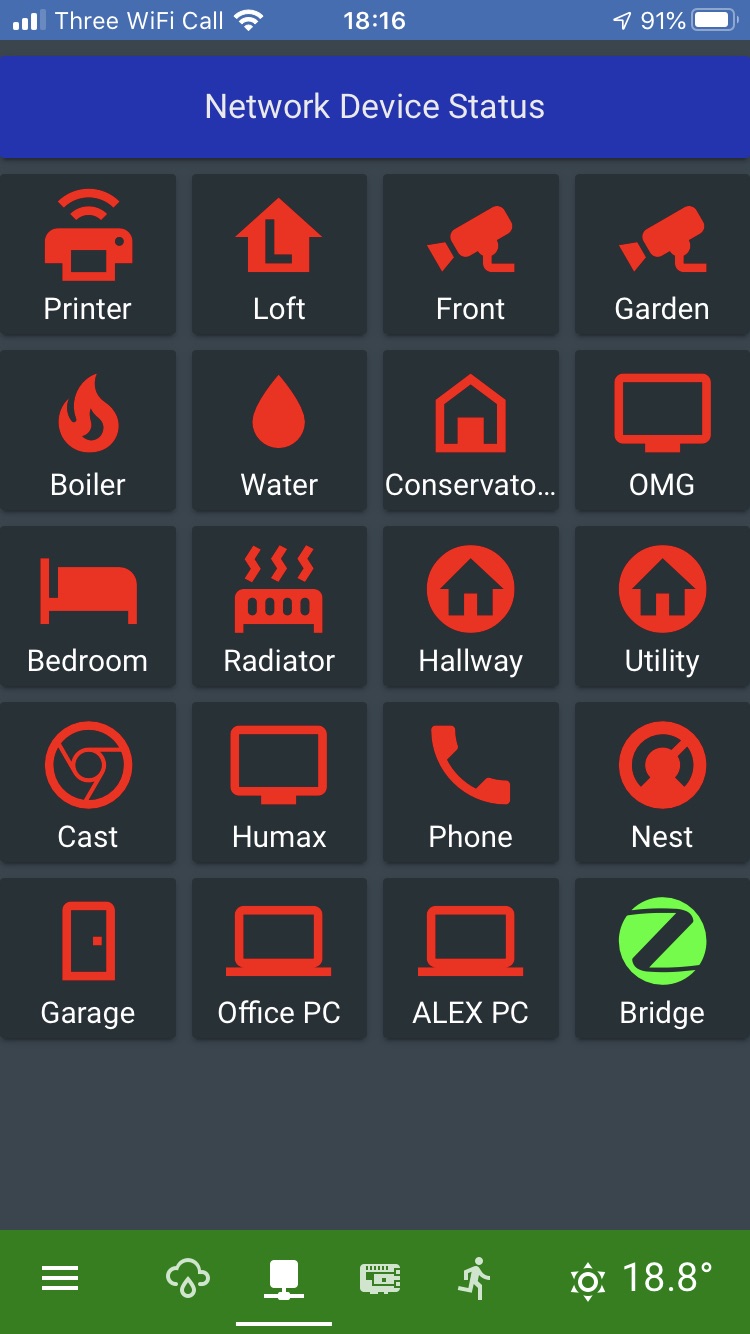Select the Loft device tile
This screenshot has width=750, height=1334.
pos(279,255)
